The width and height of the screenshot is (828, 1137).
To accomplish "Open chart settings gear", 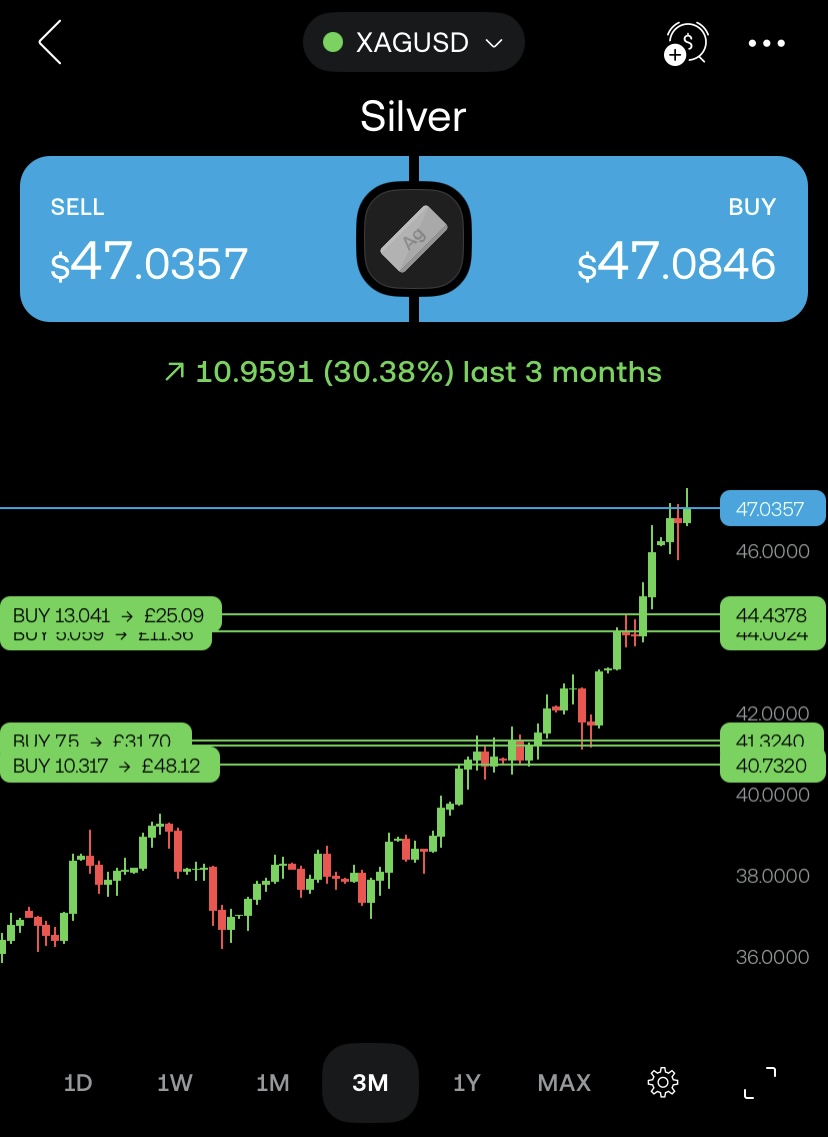I will tap(662, 1082).
